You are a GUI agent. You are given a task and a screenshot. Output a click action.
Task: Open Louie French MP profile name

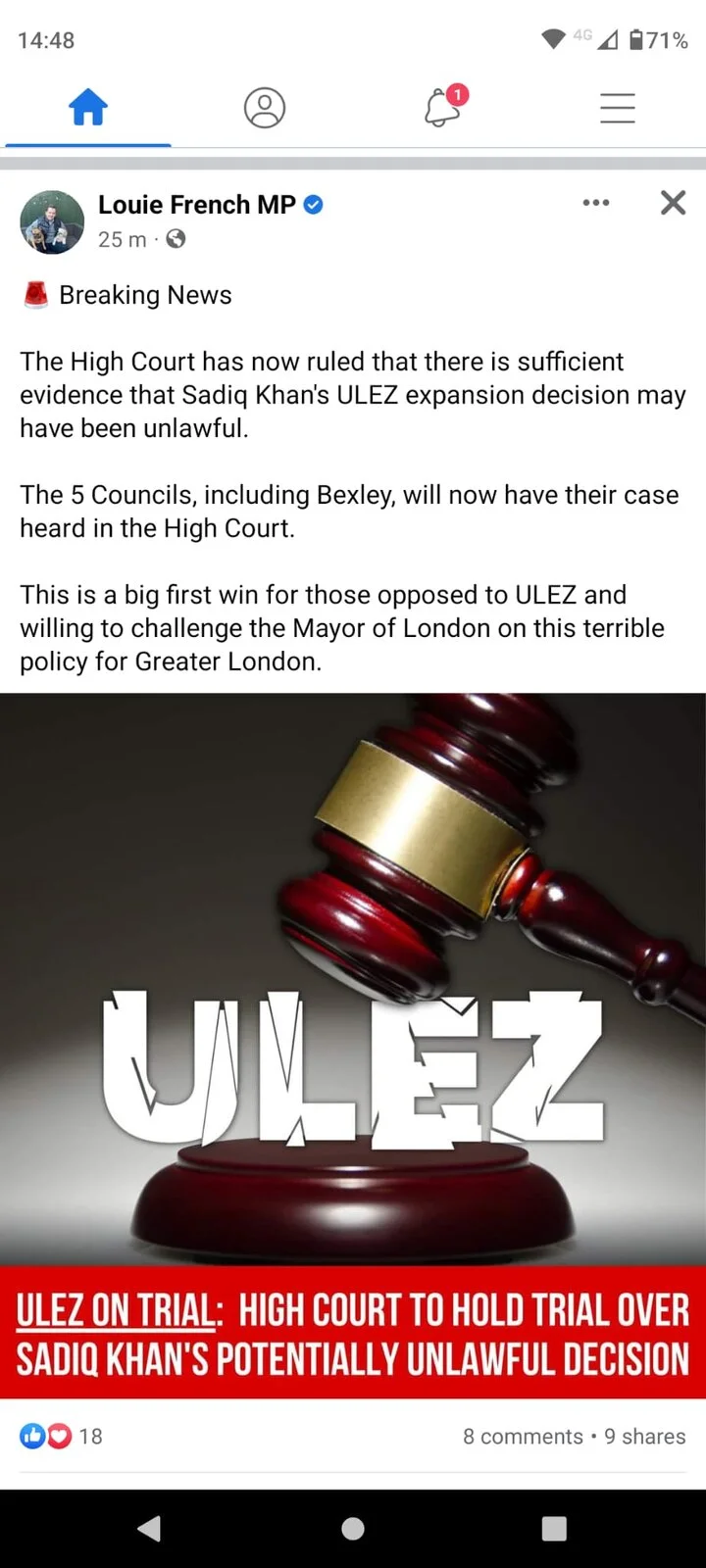tap(196, 204)
